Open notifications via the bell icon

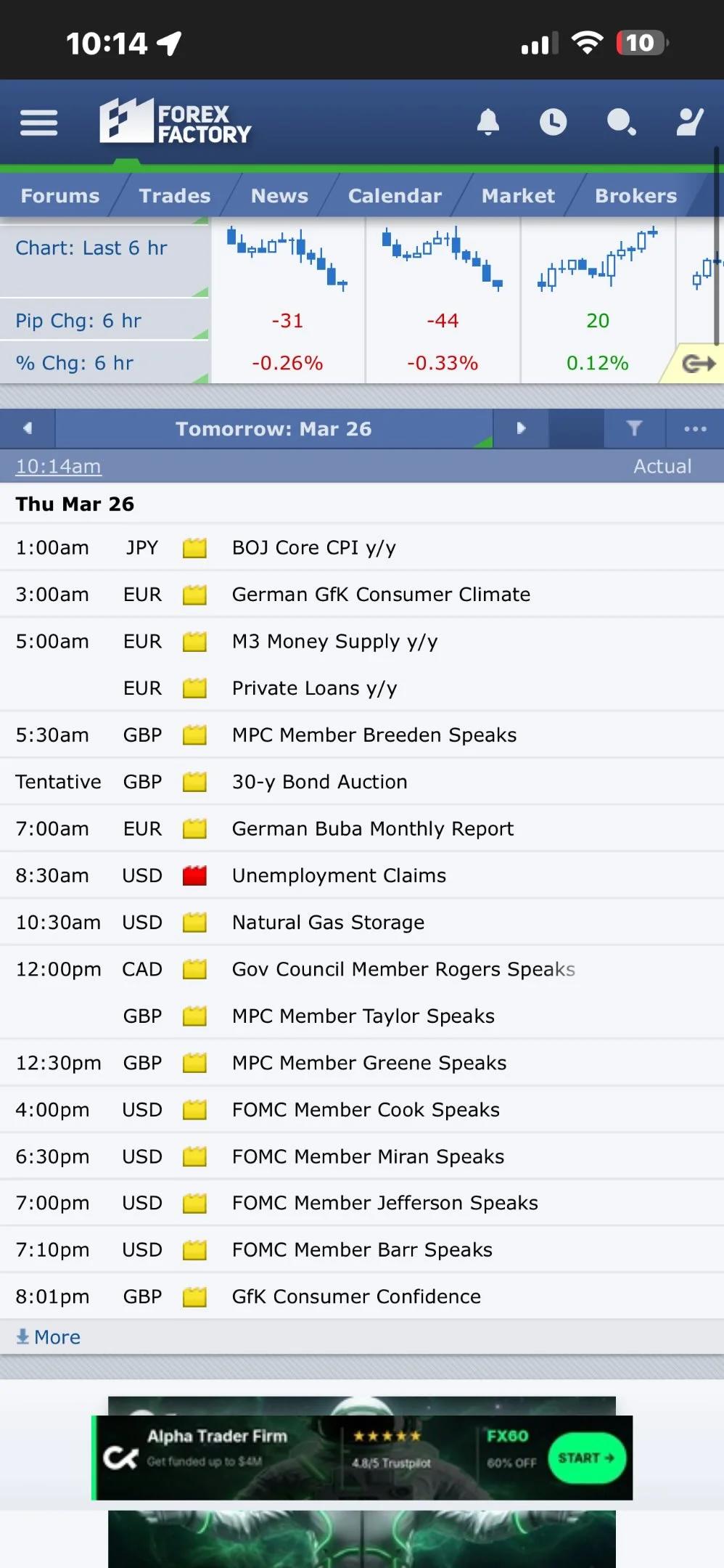point(488,122)
